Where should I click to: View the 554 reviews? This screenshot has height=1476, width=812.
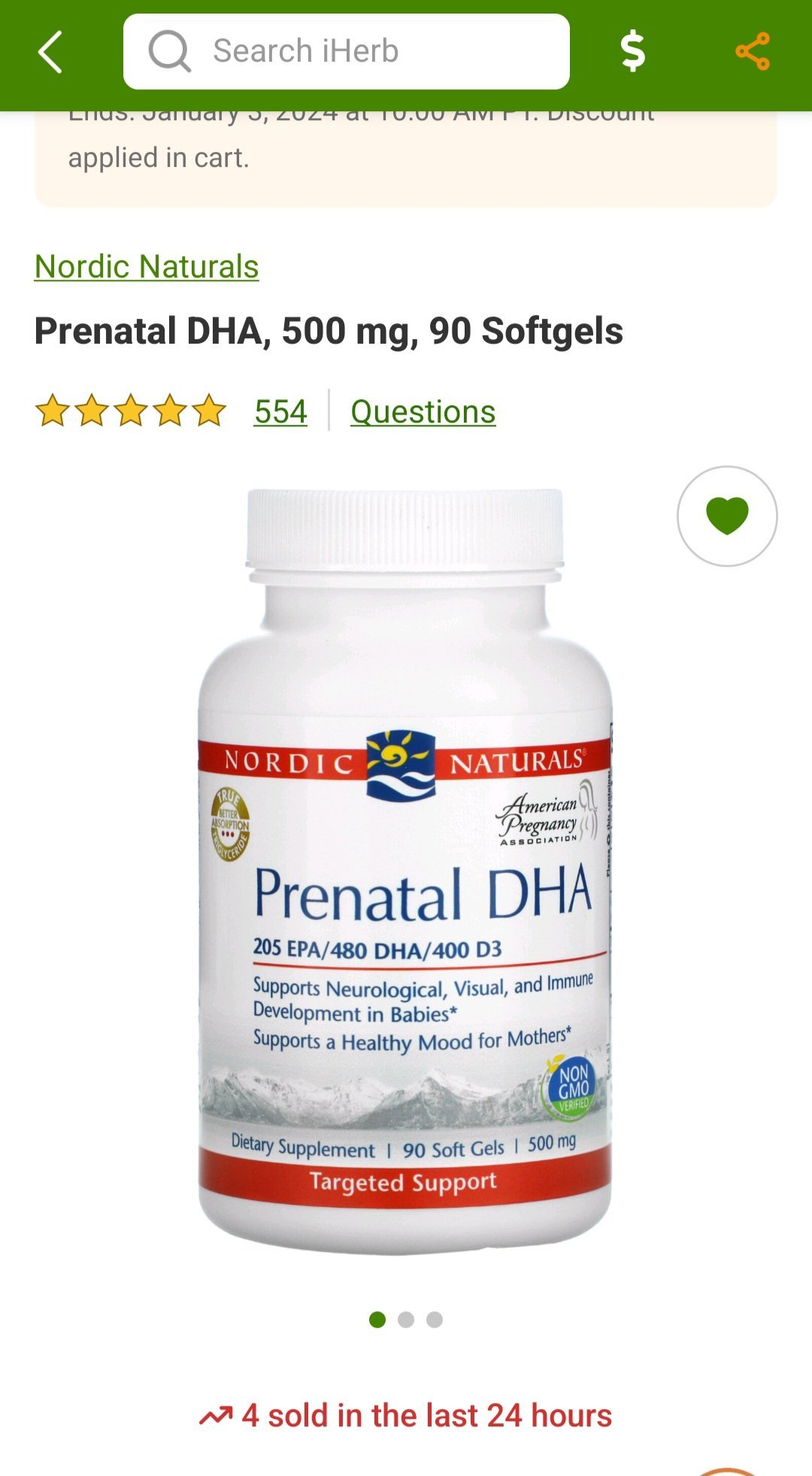280,412
